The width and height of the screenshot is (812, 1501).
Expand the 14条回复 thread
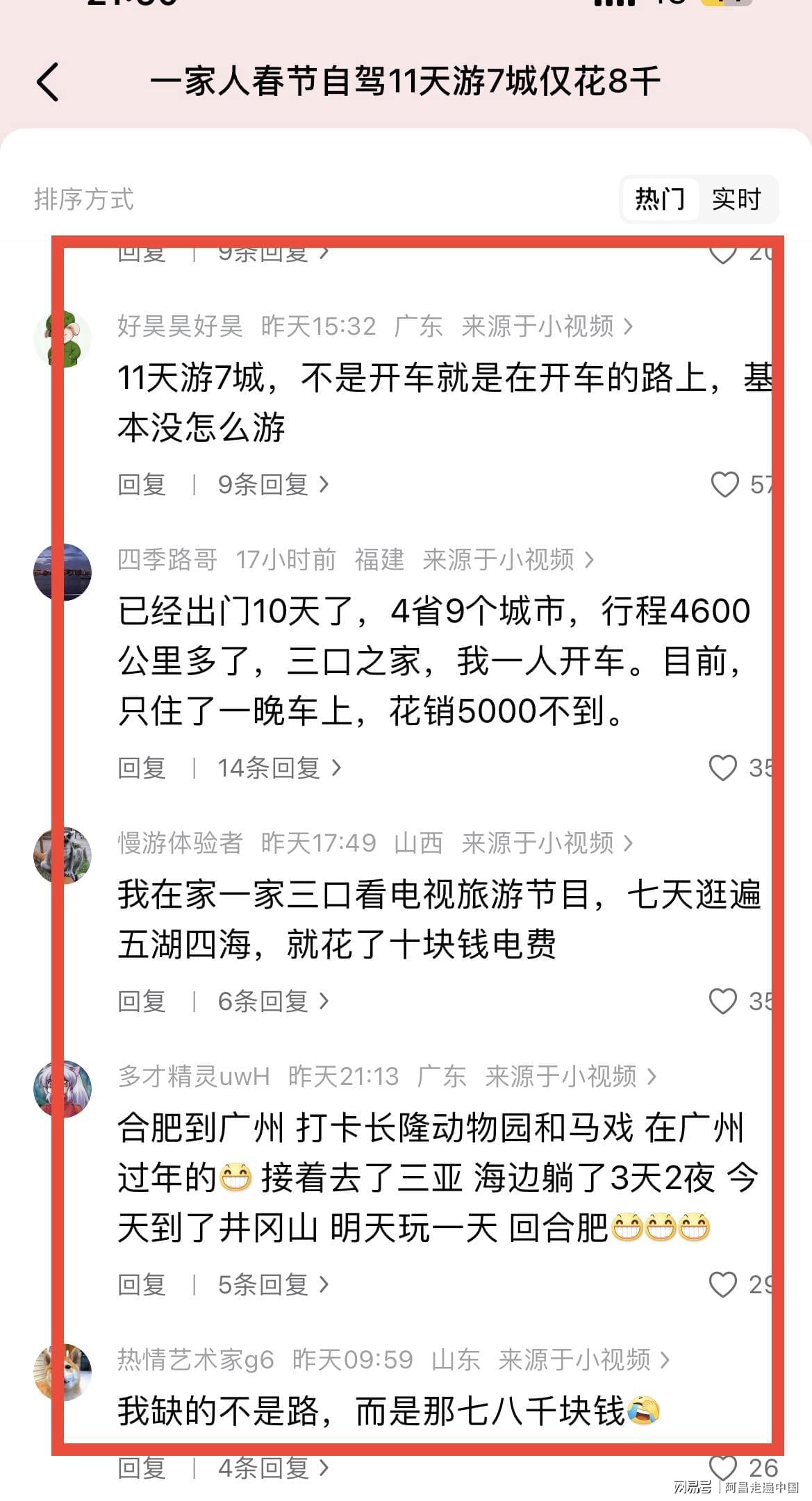[x=279, y=768]
